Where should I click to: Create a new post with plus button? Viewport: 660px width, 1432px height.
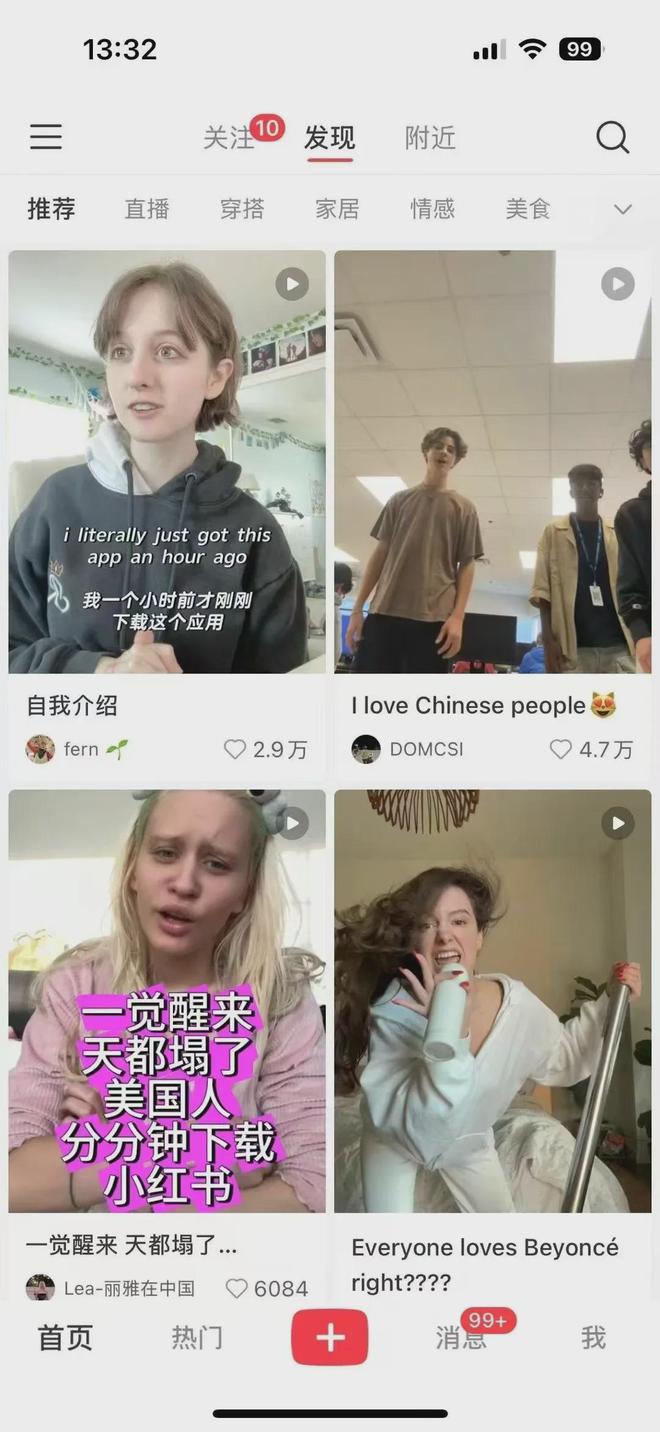[330, 1337]
